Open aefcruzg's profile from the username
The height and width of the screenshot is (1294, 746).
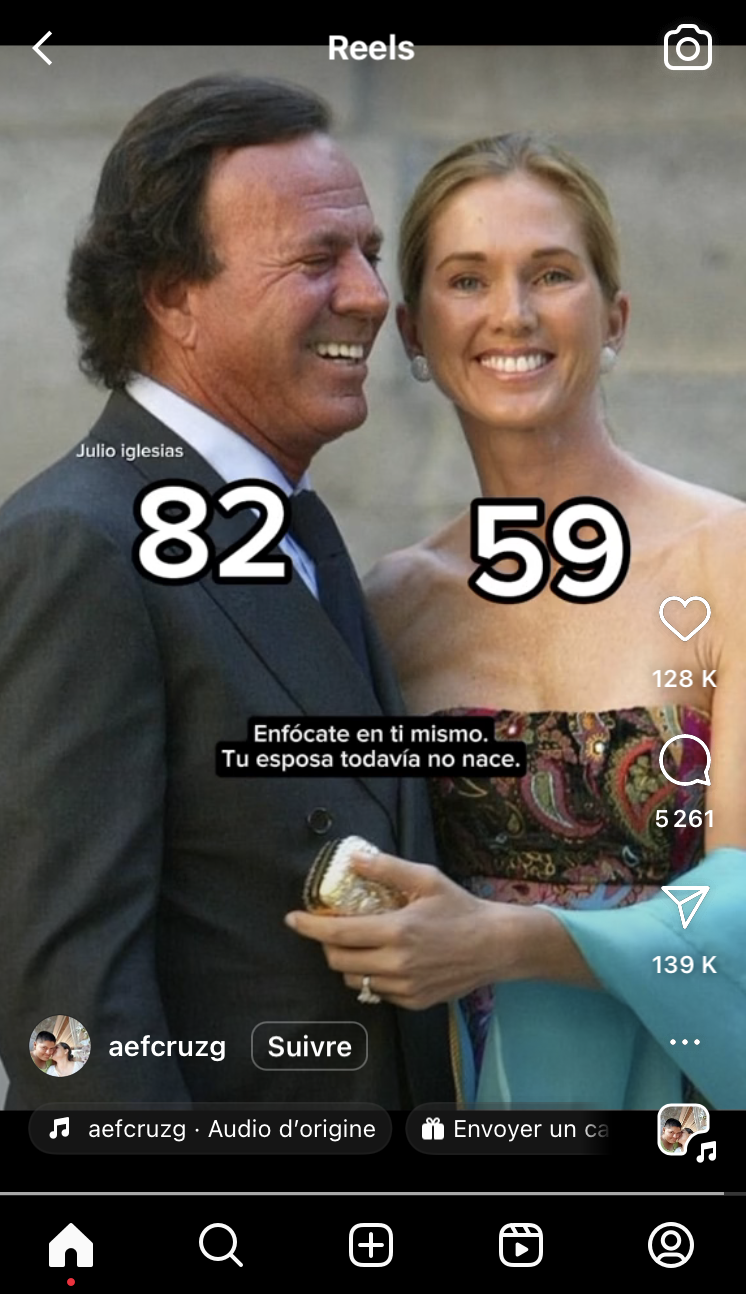tap(167, 1047)
